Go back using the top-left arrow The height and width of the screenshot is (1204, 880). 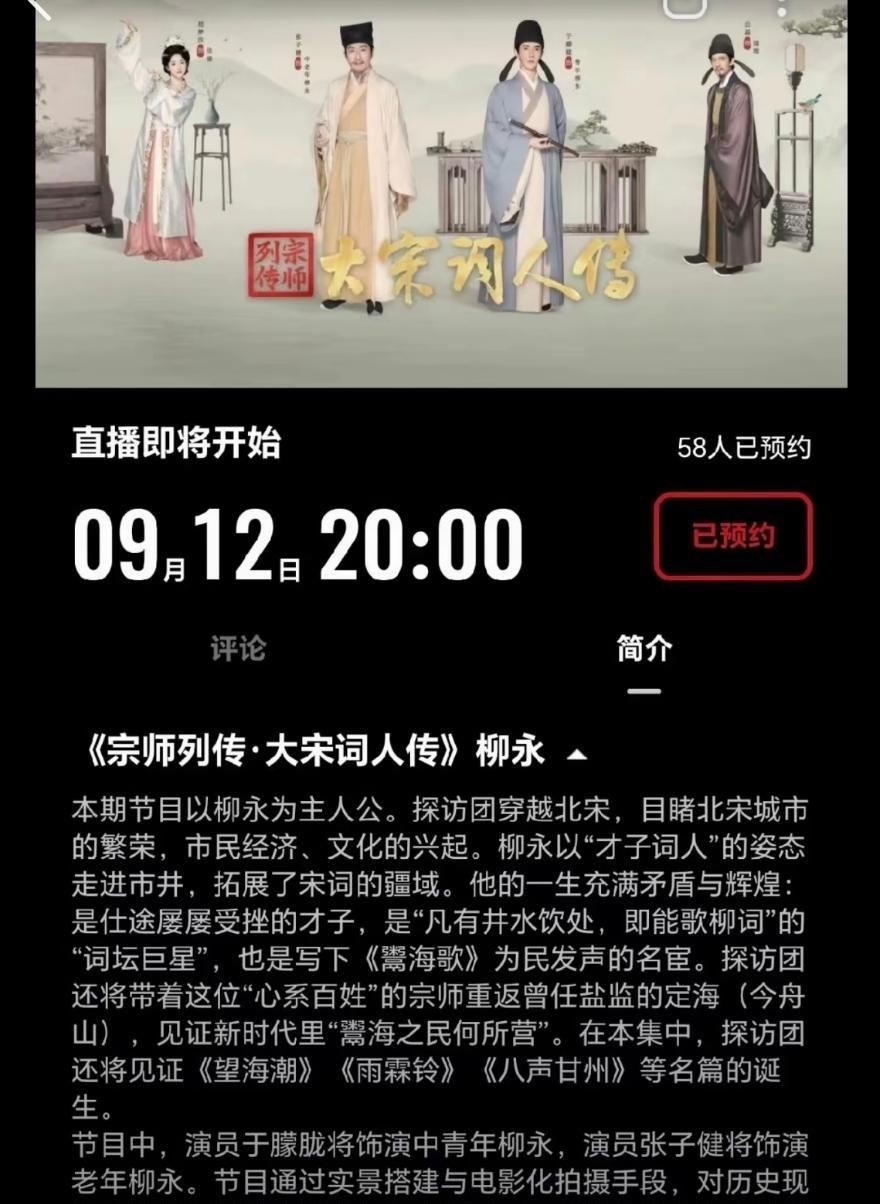40,7
